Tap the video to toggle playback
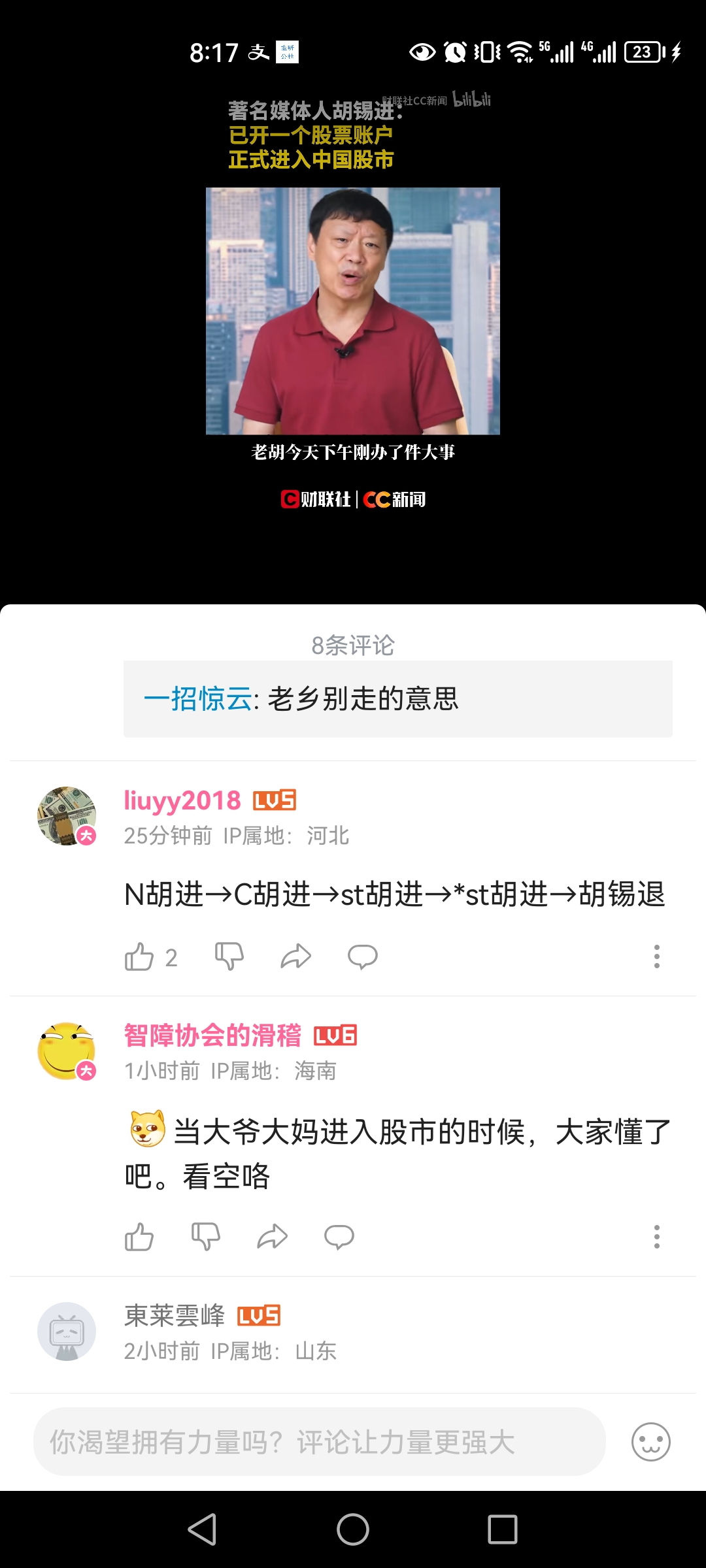The image size is (706, 1568). pos(353,311)
